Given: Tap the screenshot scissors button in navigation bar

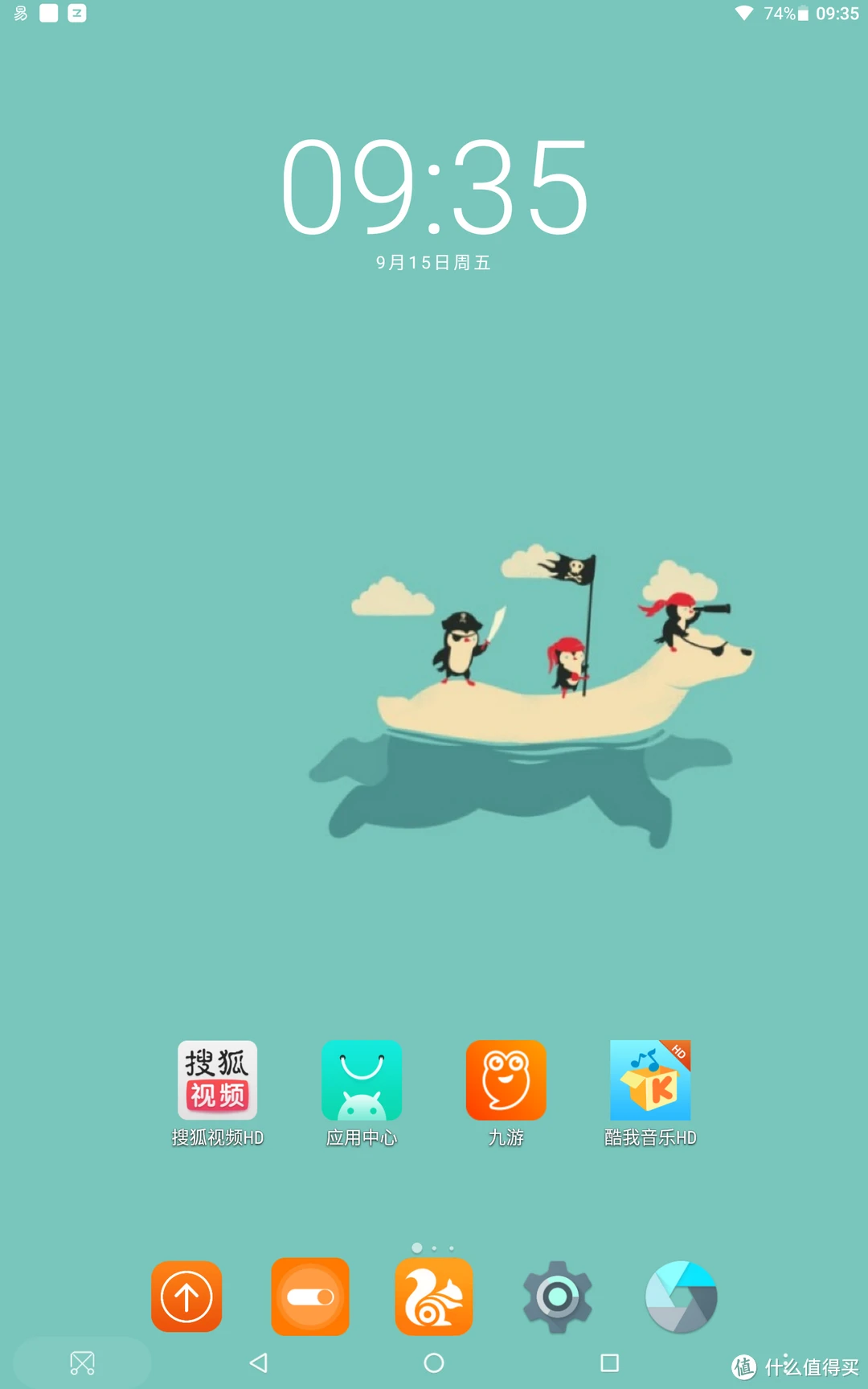Looking at the screenshot, I should tap(83, 1362).
